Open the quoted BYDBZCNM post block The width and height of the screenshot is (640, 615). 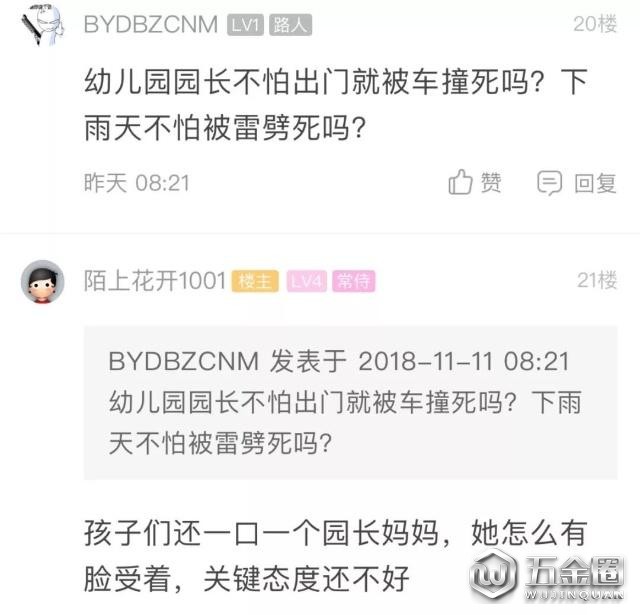coord(345,400)
